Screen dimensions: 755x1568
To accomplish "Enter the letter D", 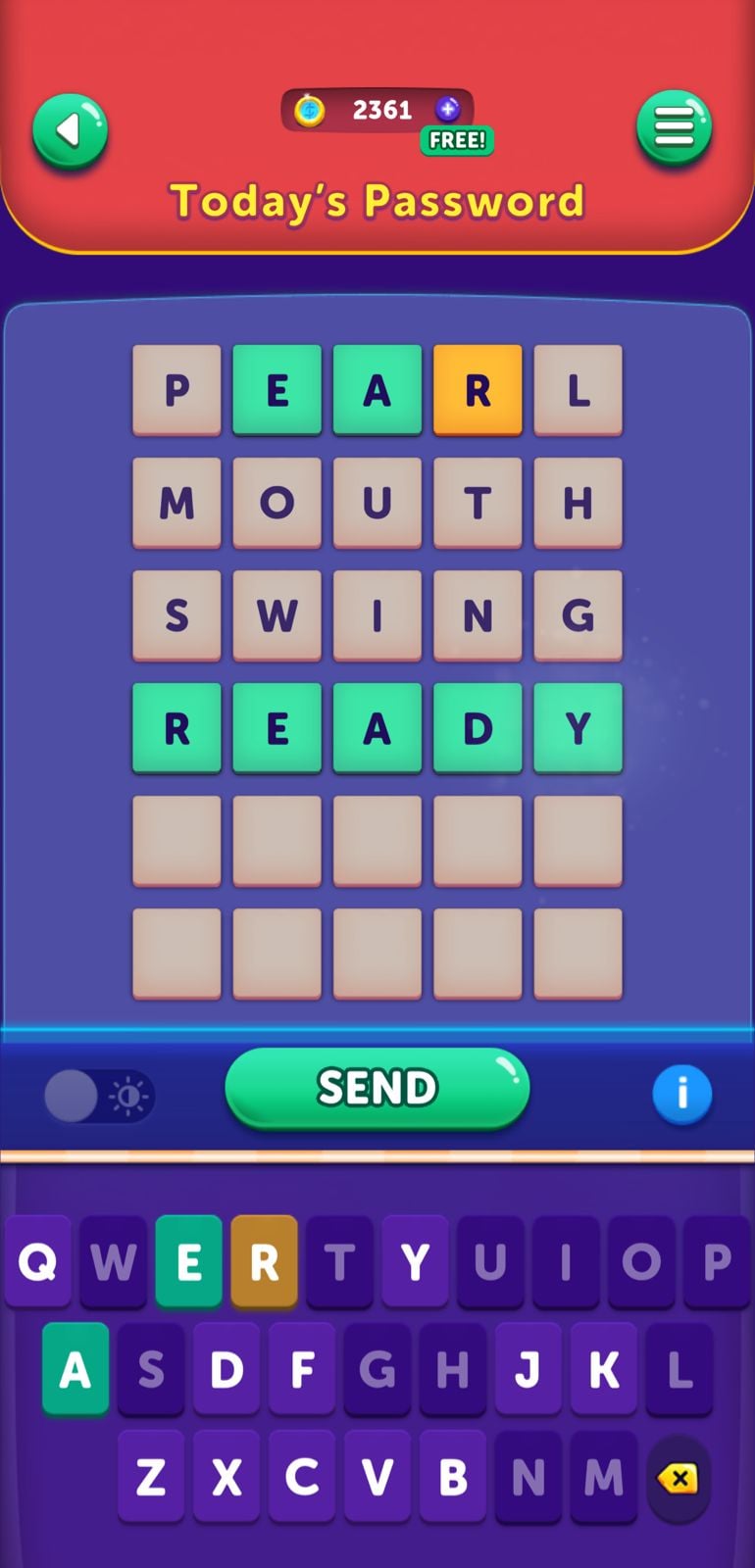I will 226,1369.
